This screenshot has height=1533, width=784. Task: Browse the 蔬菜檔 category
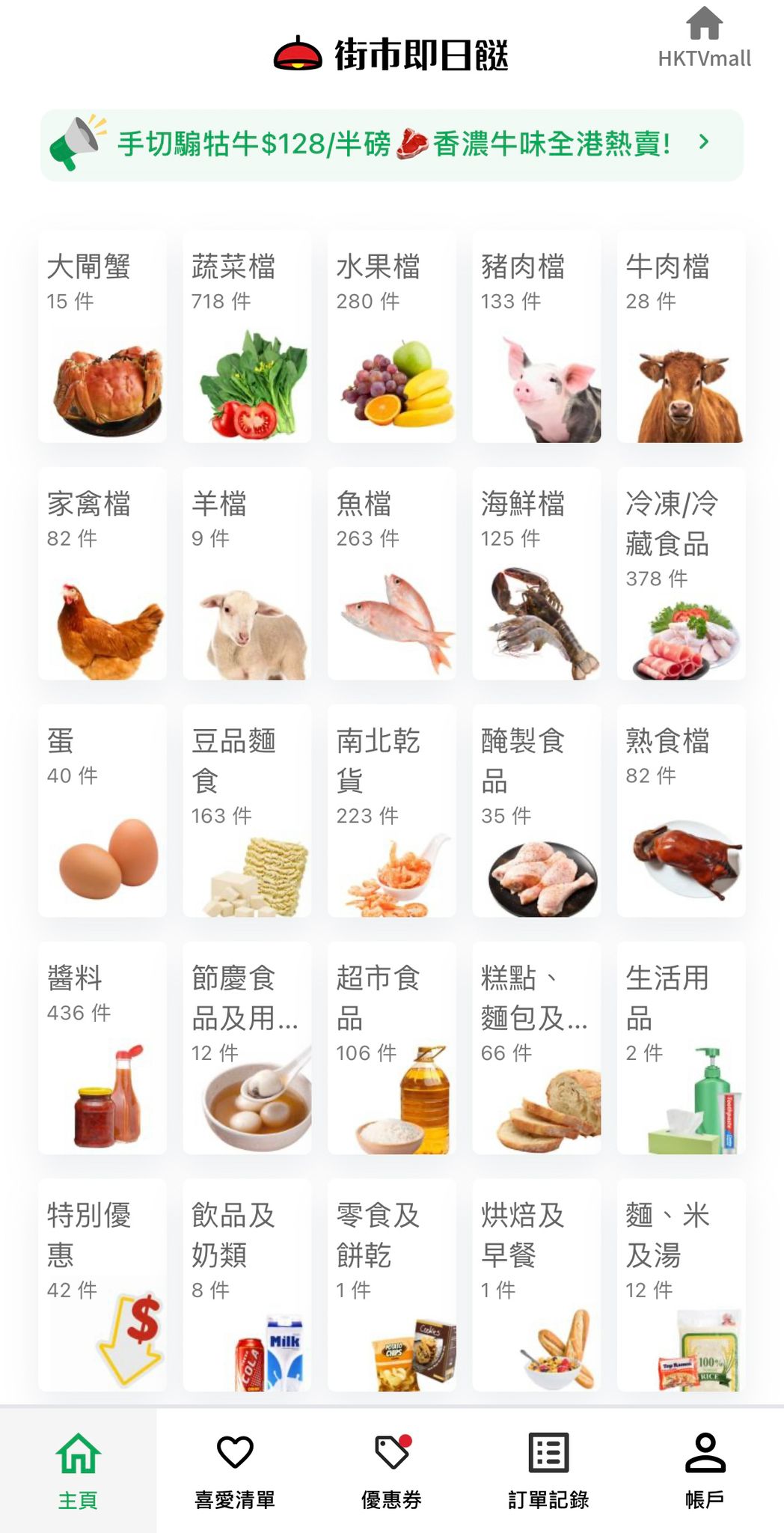coord(247,337)
